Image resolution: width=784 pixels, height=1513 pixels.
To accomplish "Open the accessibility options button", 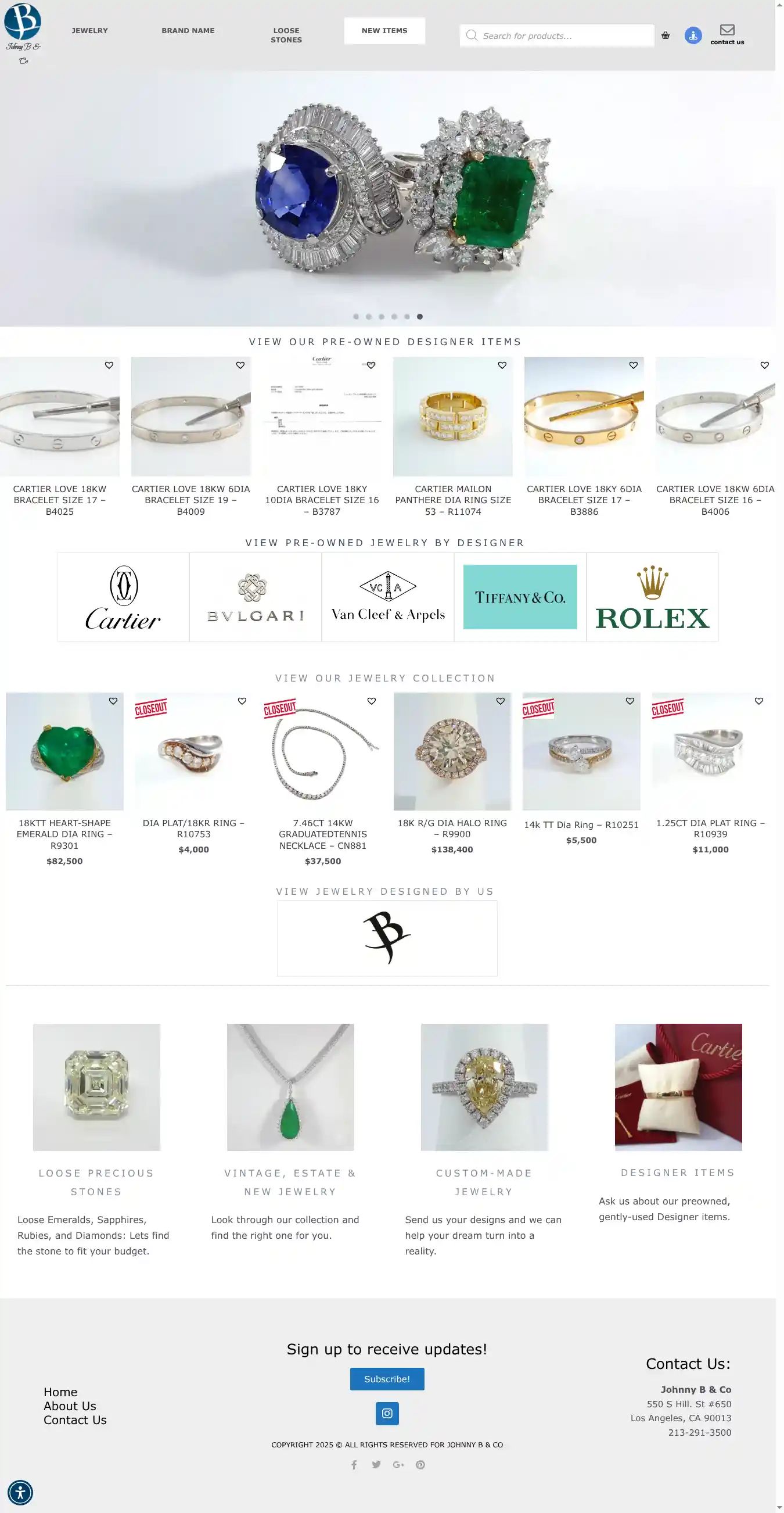I will pyautogui.click(x=20, y=1492).
